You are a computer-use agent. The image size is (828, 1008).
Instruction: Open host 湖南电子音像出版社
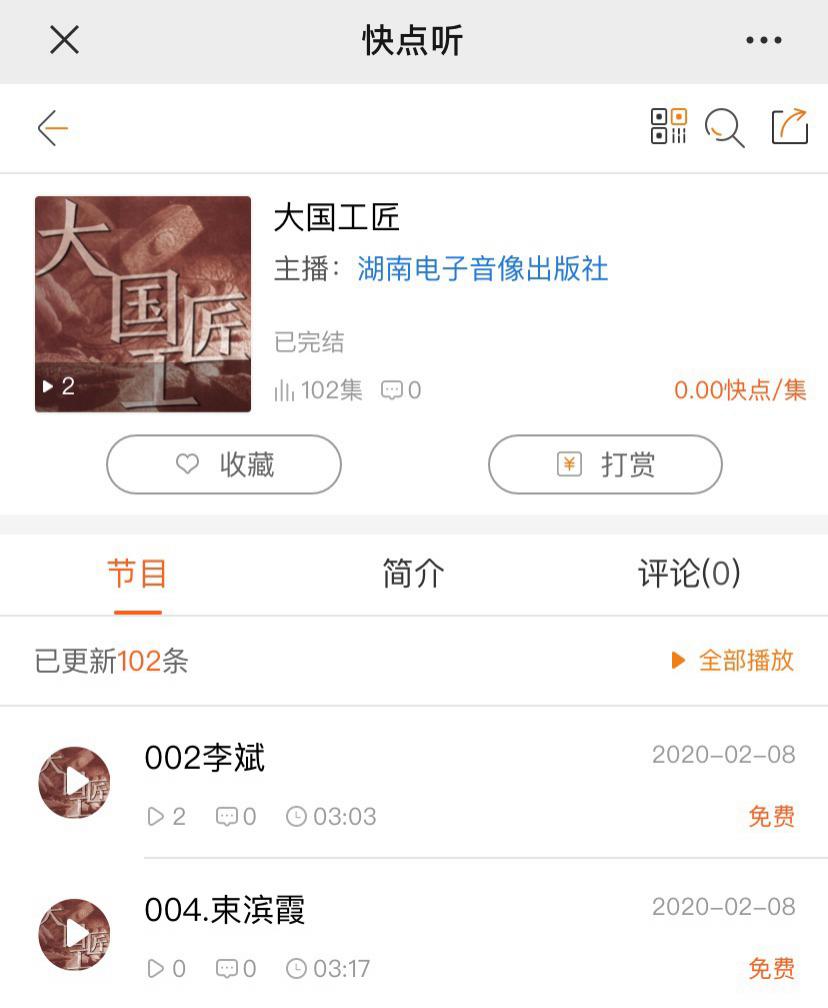click(482, 269)
